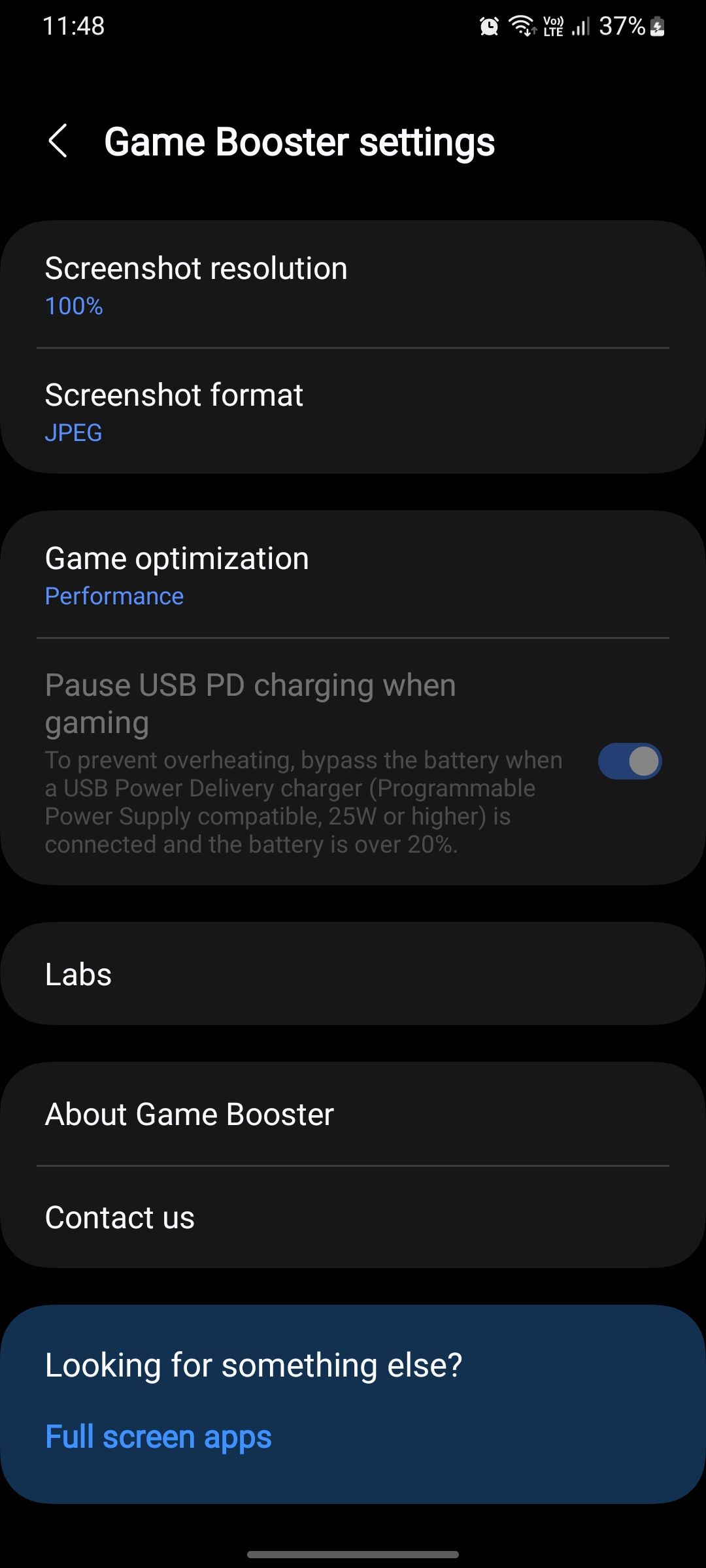Tap the Wi-Fi status icon
The image size is (706, 1568).
pyautogui.click(x=521, y=26)
